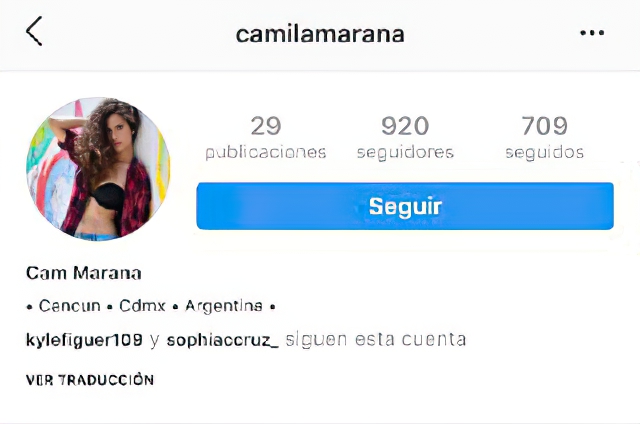
Task: Open sophiaccruz_'s profile
Action: coord(222,340)
